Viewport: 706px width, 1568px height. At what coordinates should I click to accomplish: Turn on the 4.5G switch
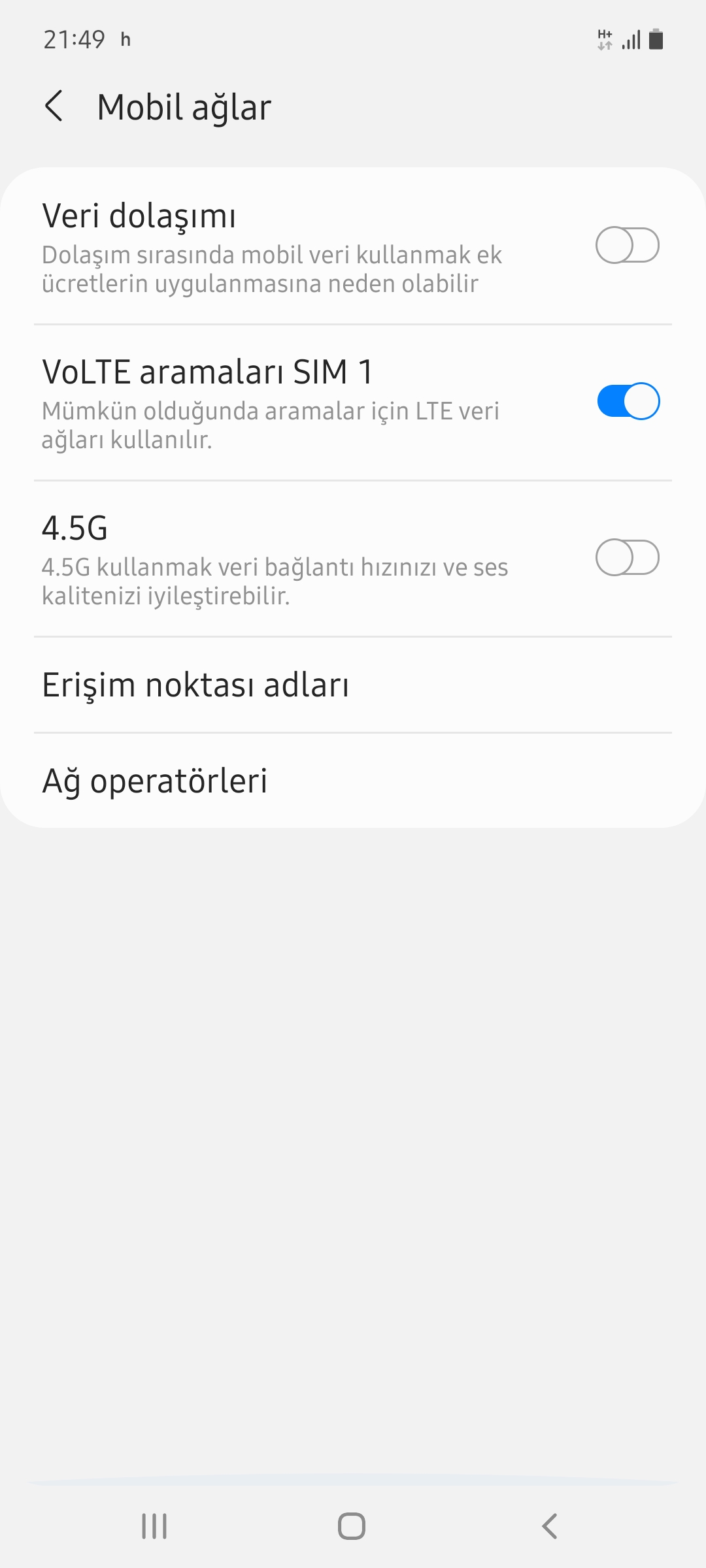pos(627,558)
